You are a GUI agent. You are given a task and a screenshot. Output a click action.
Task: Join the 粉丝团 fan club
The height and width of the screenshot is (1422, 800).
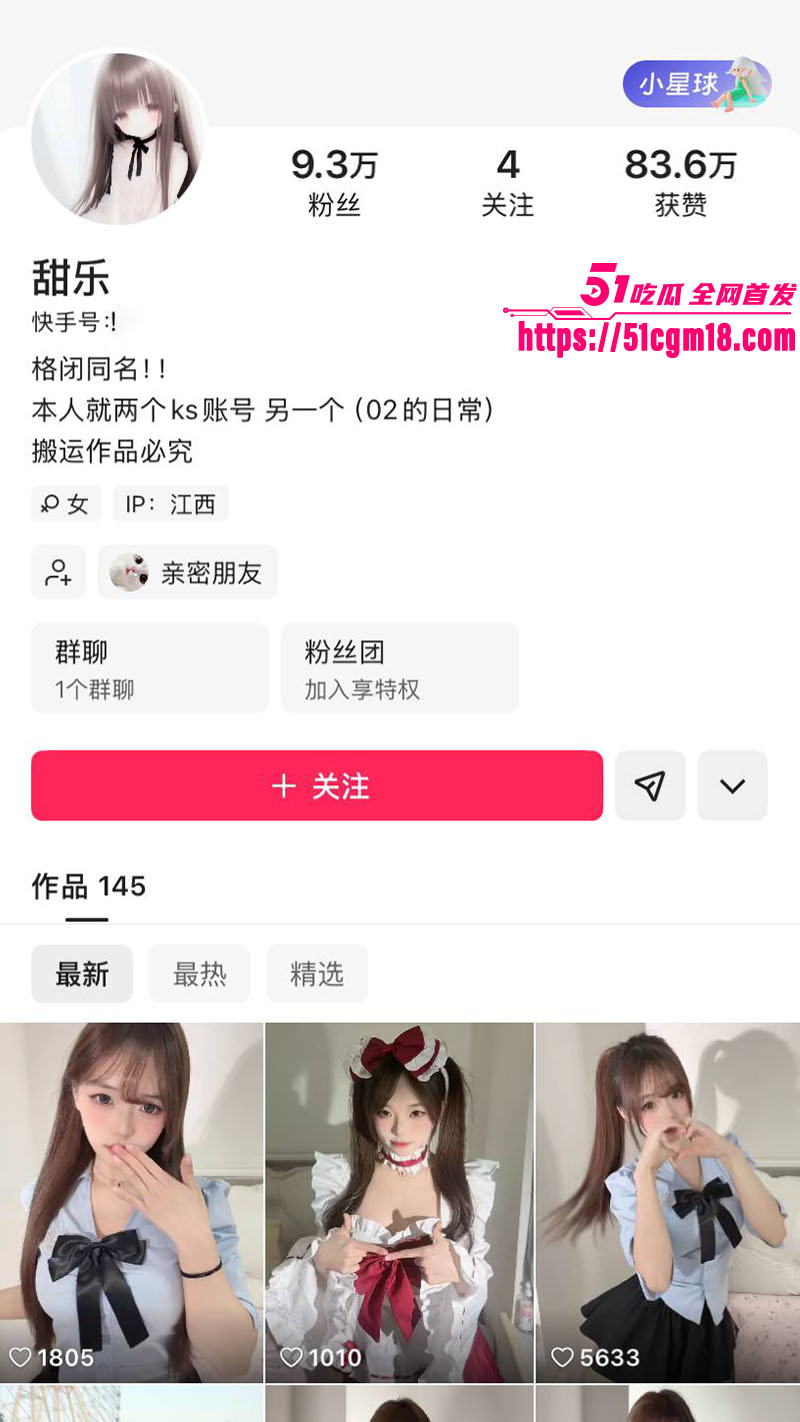pyautogui.click(x=399, y=668)
